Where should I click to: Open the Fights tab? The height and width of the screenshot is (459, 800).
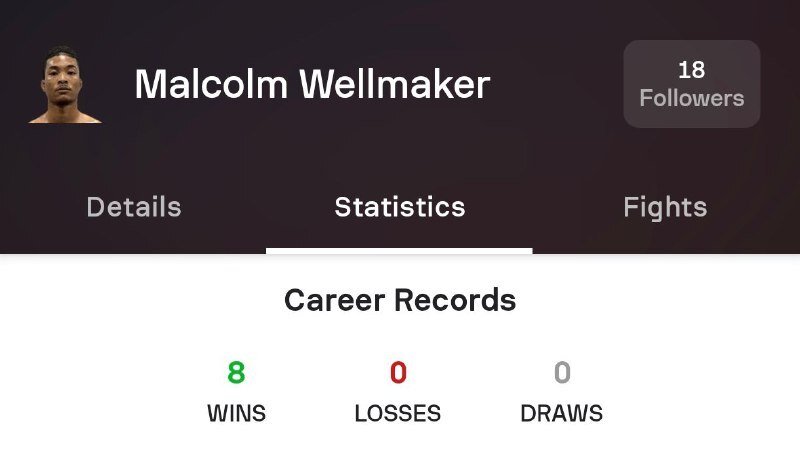[x=665, y=207]
